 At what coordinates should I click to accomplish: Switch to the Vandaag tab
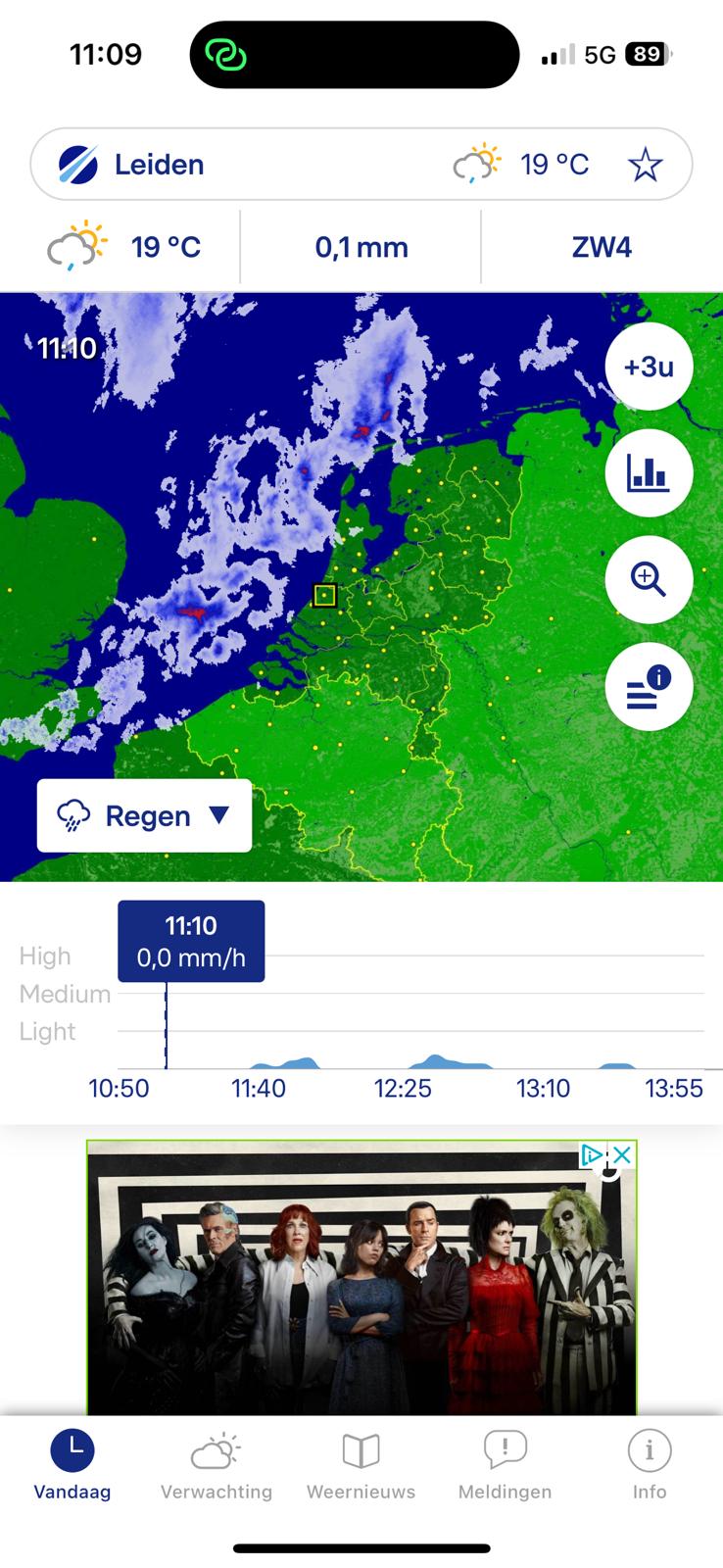(72, 1466)
